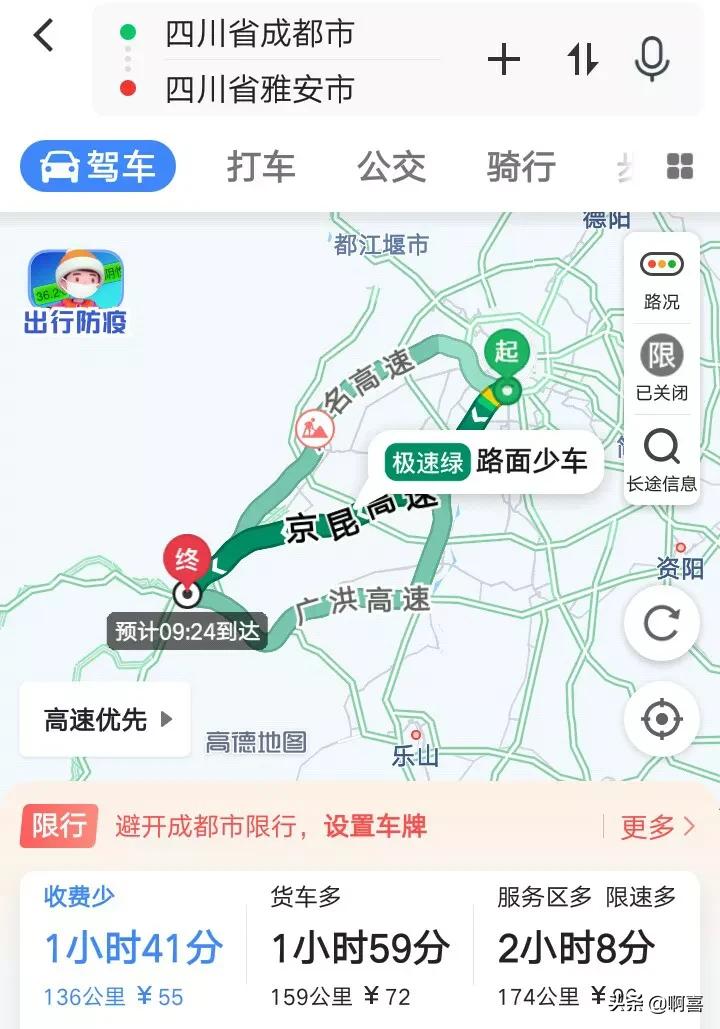Image resolution: width=720 pixels, height=1029 pixels.
Task: Add a waypoint with the plus icon
Action: coord(504,60)
